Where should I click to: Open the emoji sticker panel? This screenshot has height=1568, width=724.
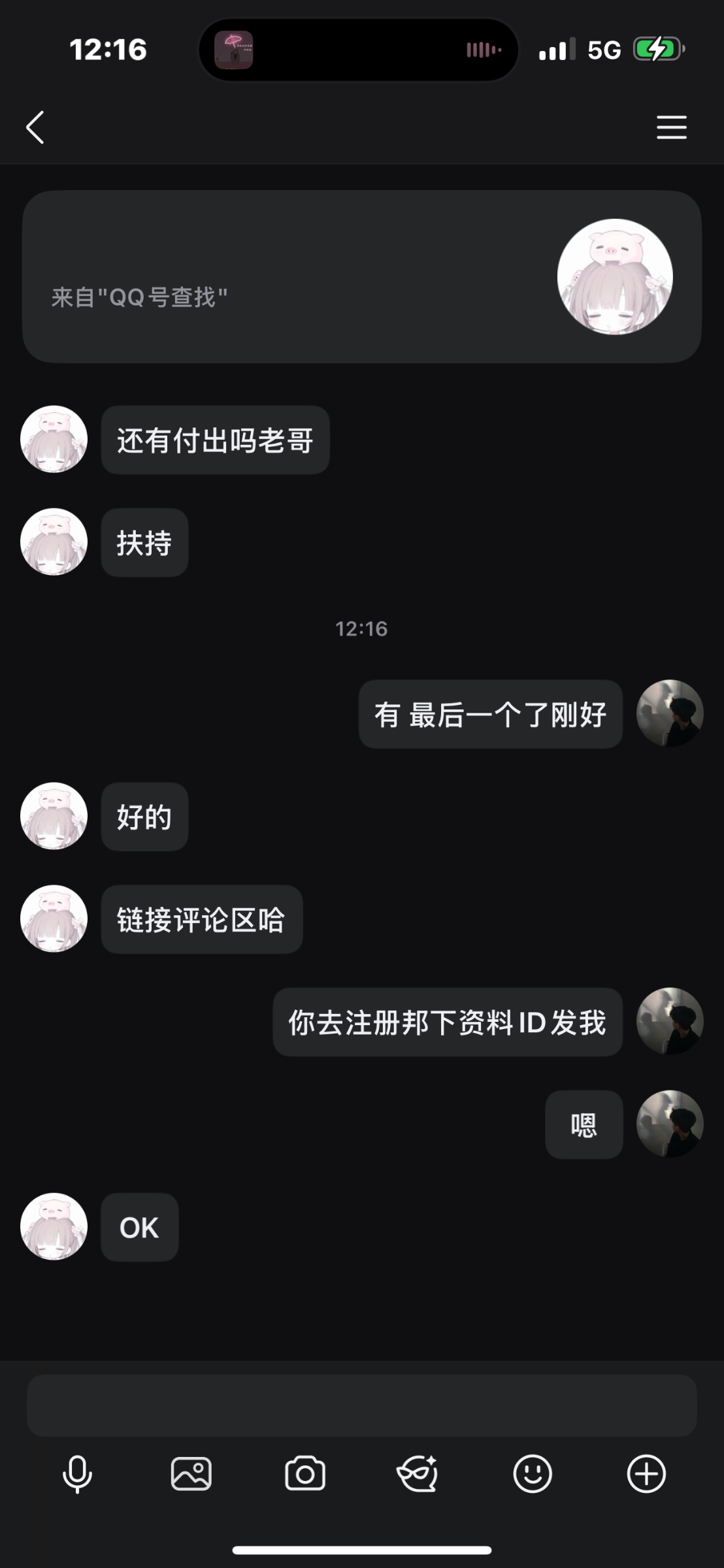coord(532,1474)
